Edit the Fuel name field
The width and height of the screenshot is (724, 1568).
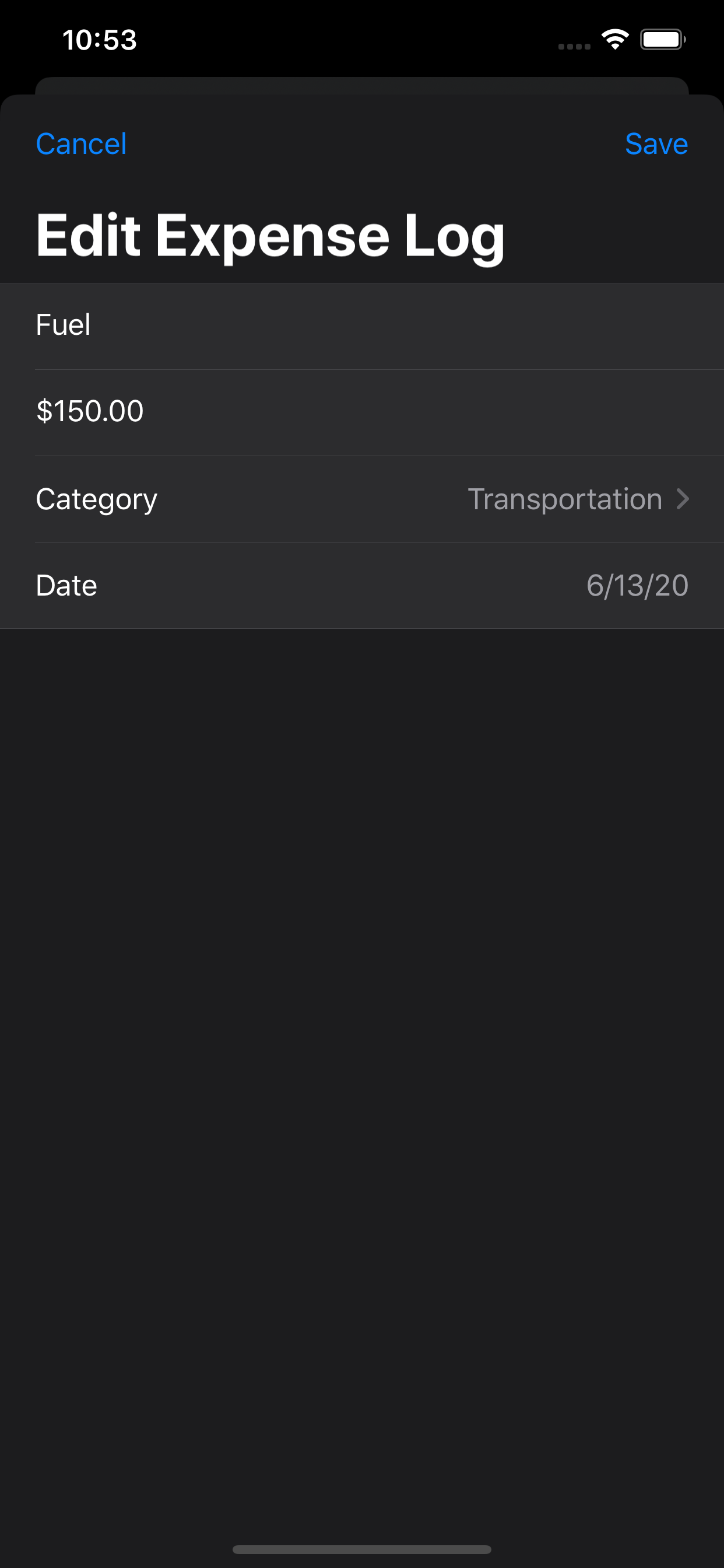pyautogui.click(x=361, y=325)
